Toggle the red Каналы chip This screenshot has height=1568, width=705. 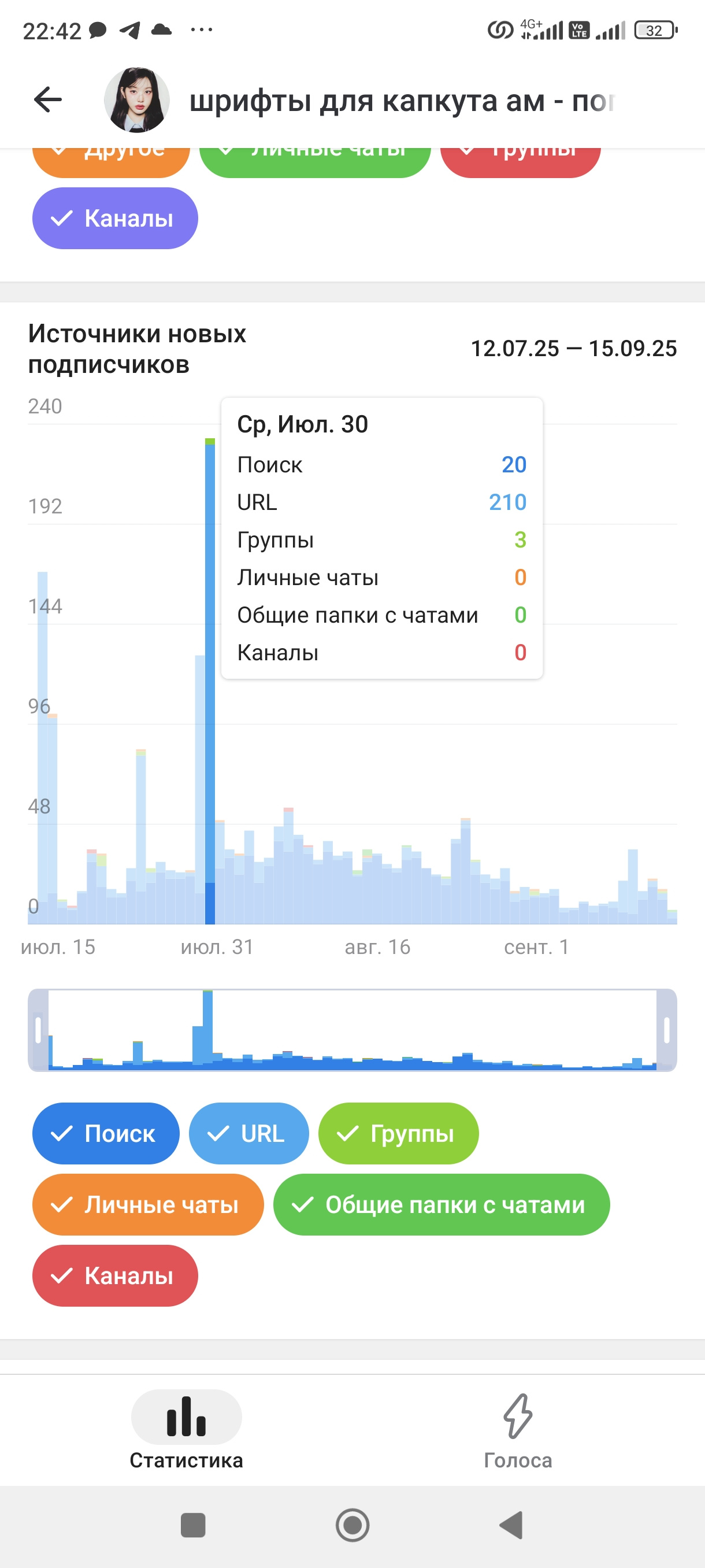coord(115,1276)
